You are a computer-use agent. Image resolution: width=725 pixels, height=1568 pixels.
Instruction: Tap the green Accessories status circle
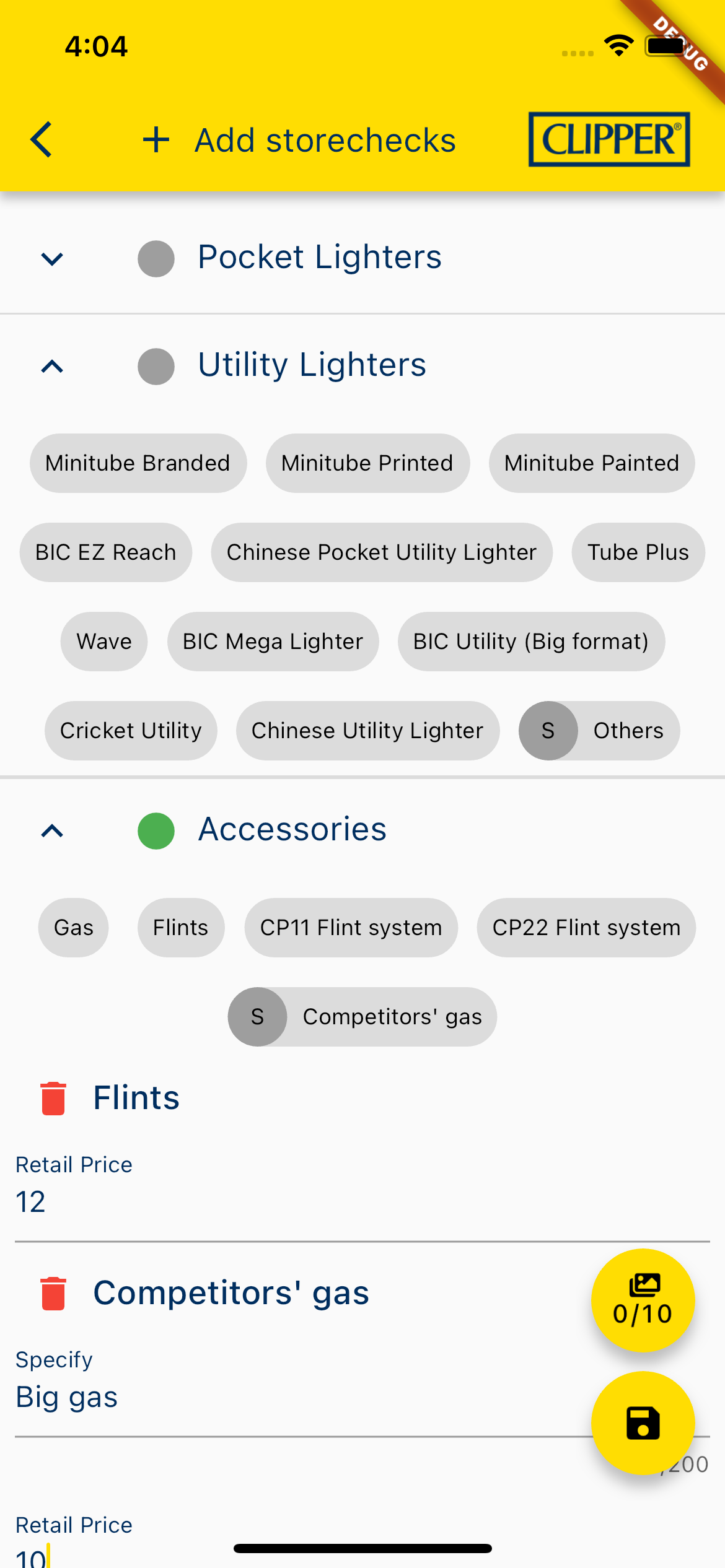(x=156, y=830)
